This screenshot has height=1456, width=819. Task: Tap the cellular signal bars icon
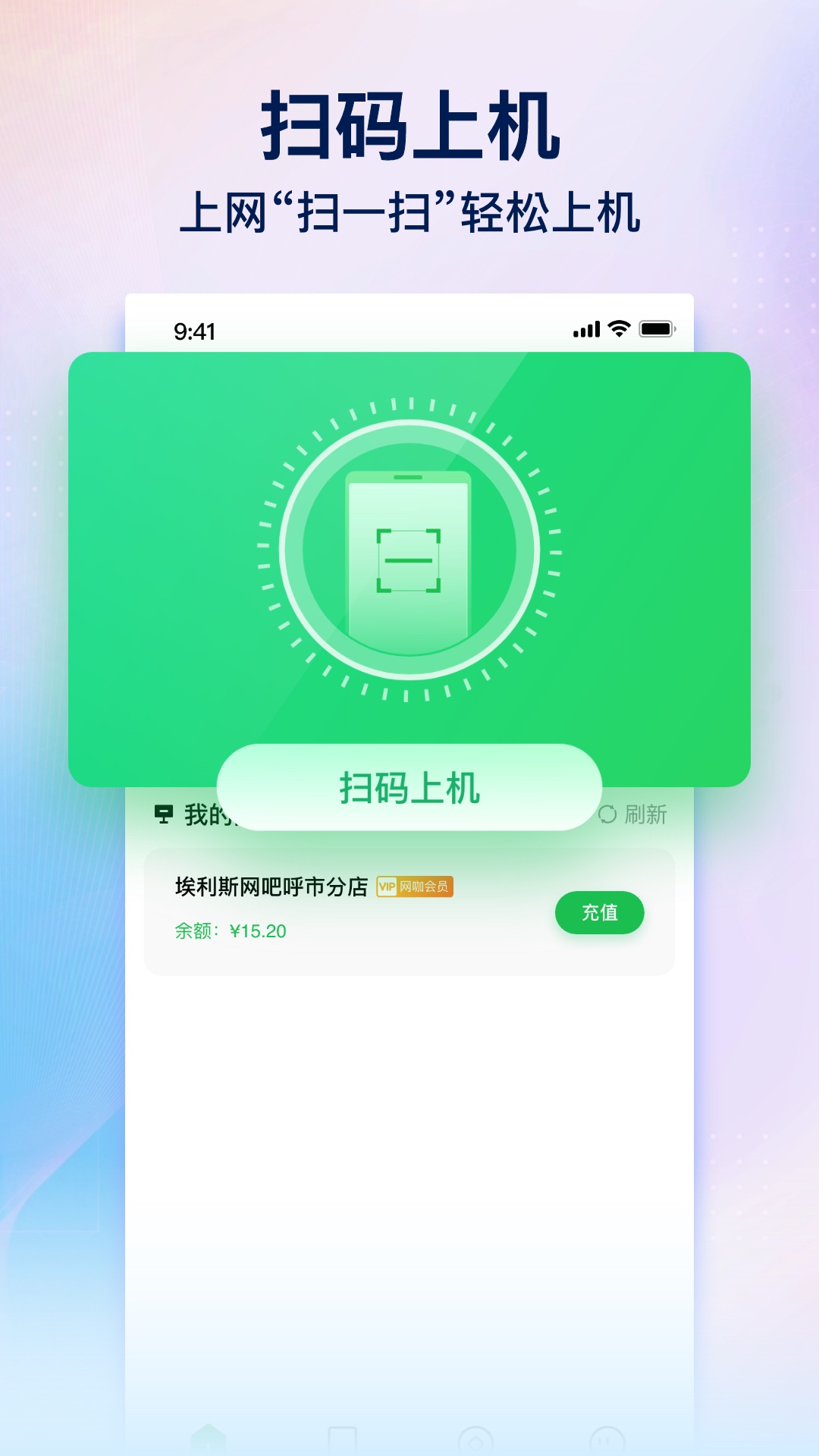click(585, 328)
